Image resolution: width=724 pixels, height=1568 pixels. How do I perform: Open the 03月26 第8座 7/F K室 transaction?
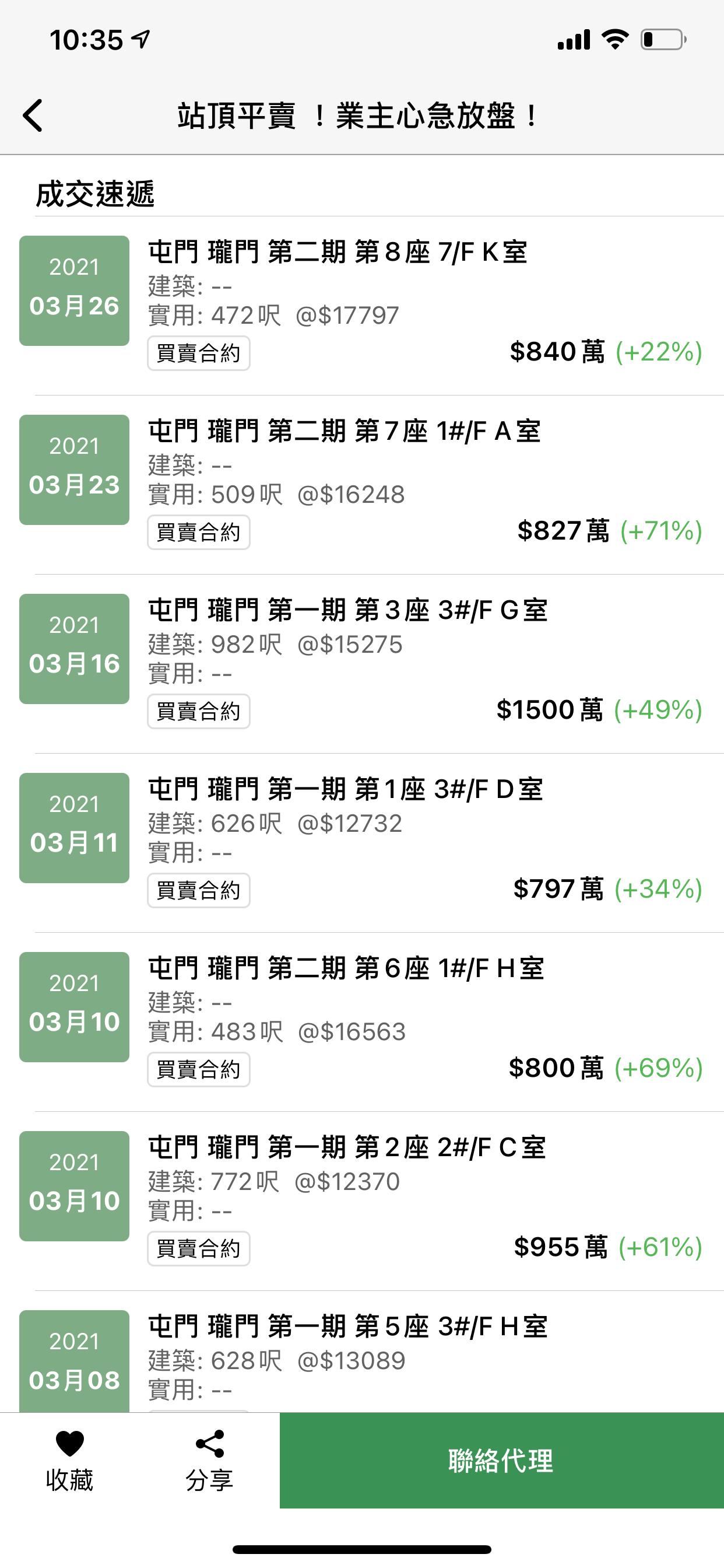(x=362, y=306)
